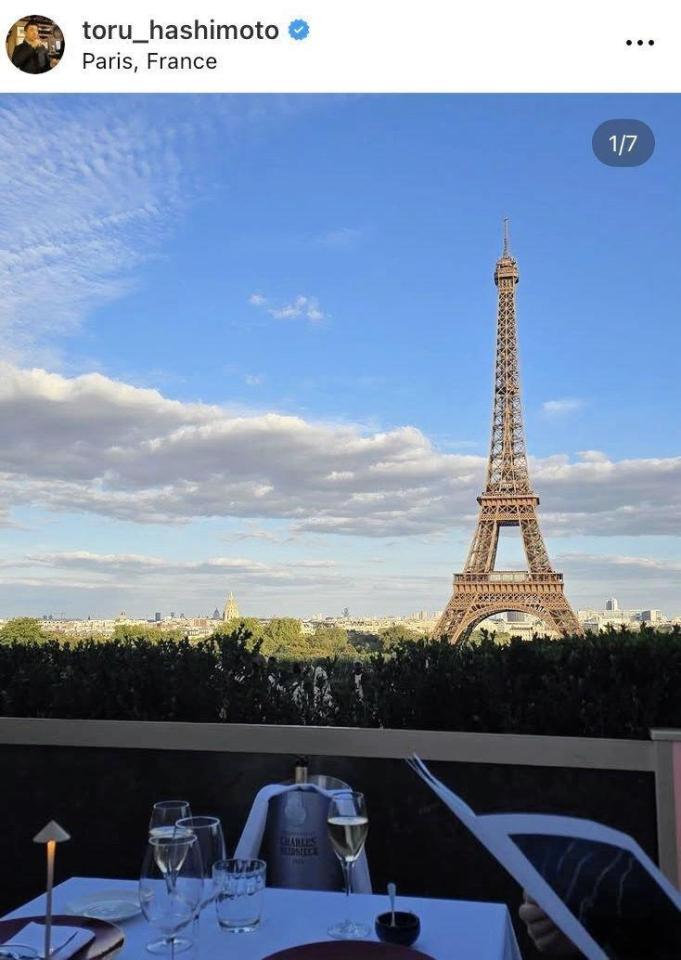Screen dimensions: 681x960
Task: Open the Paris, France location tag
Action: click(149, 61)
